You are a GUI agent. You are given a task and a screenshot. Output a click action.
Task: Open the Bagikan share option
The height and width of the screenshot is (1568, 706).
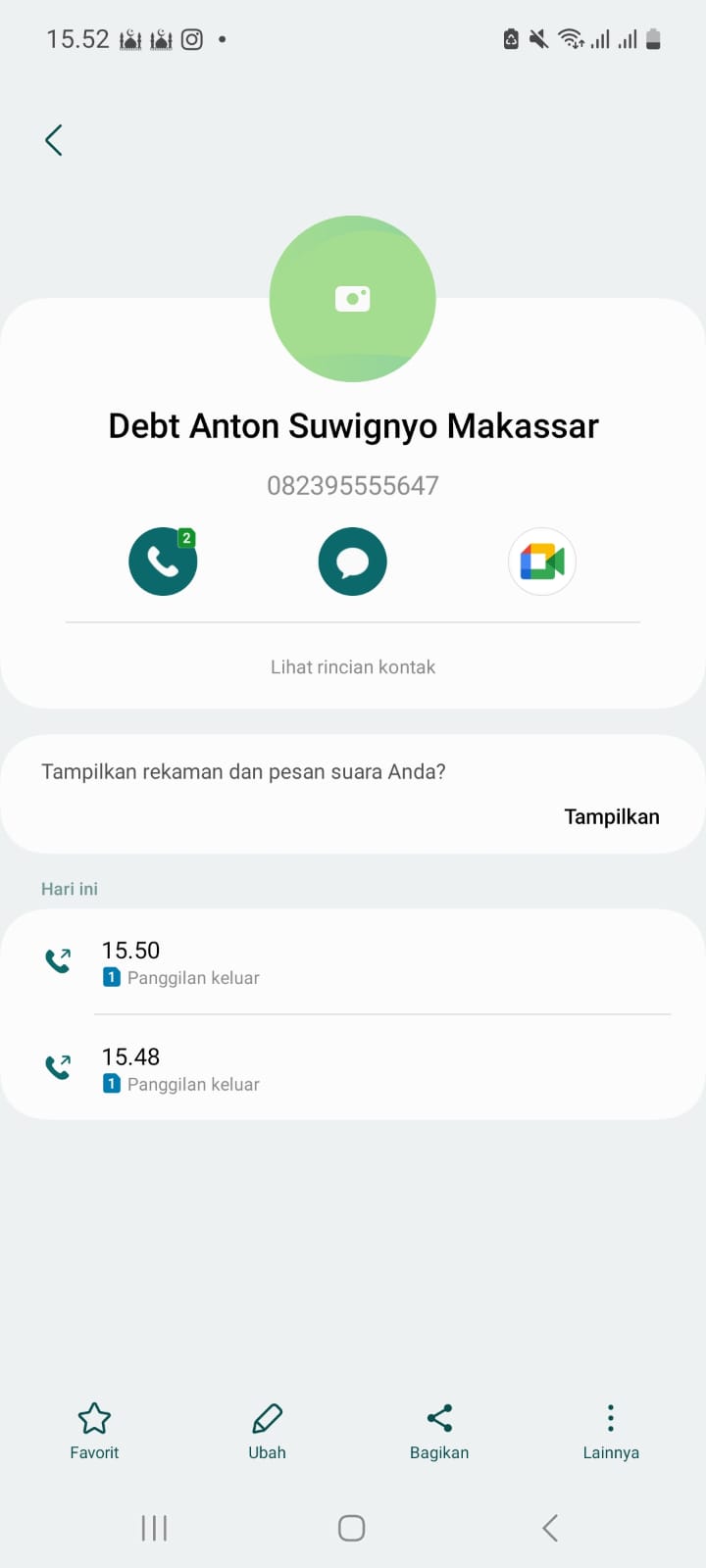pos(438,1431)
